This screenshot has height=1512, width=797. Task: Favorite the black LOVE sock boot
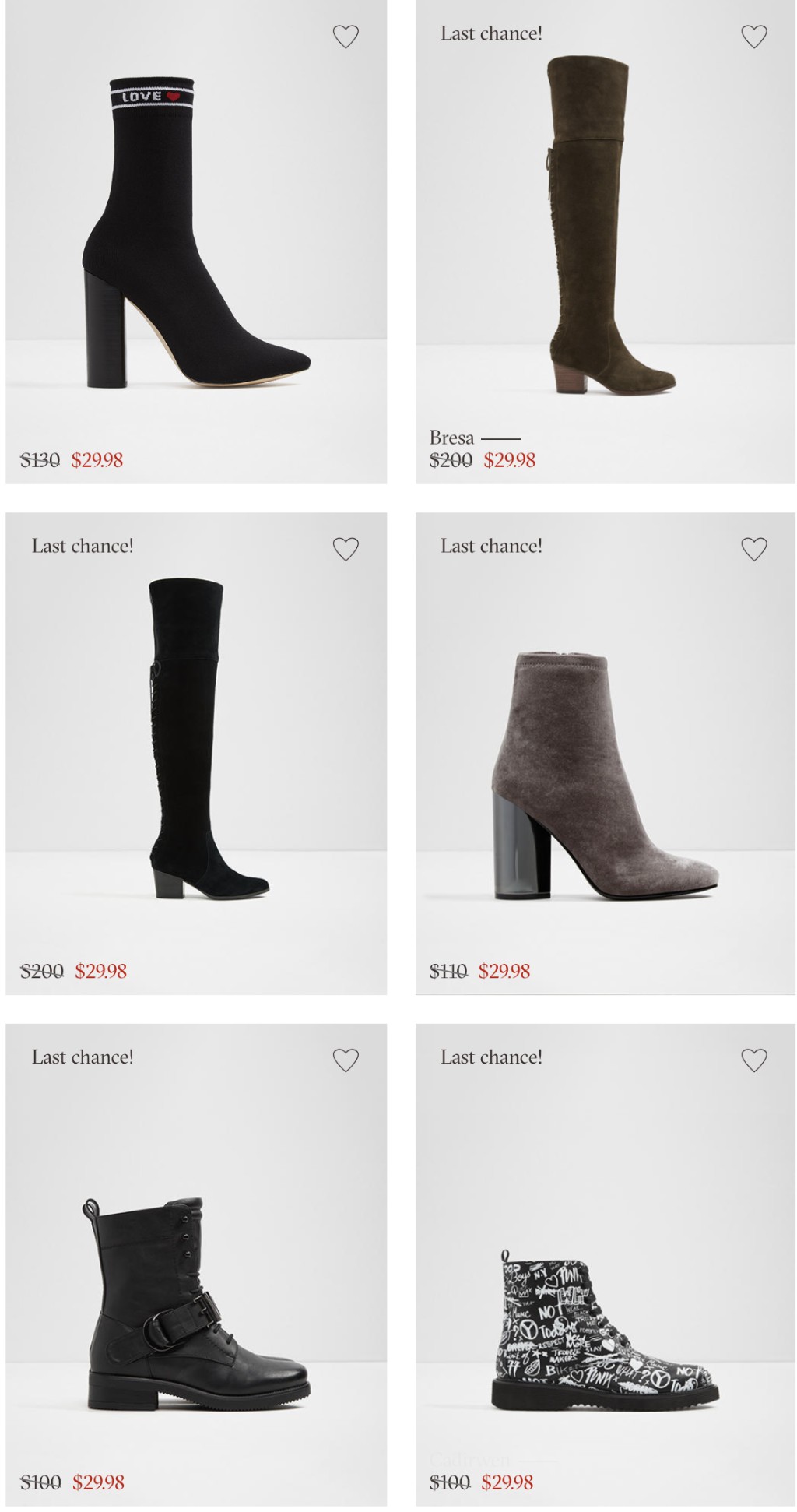pos(346,37)
